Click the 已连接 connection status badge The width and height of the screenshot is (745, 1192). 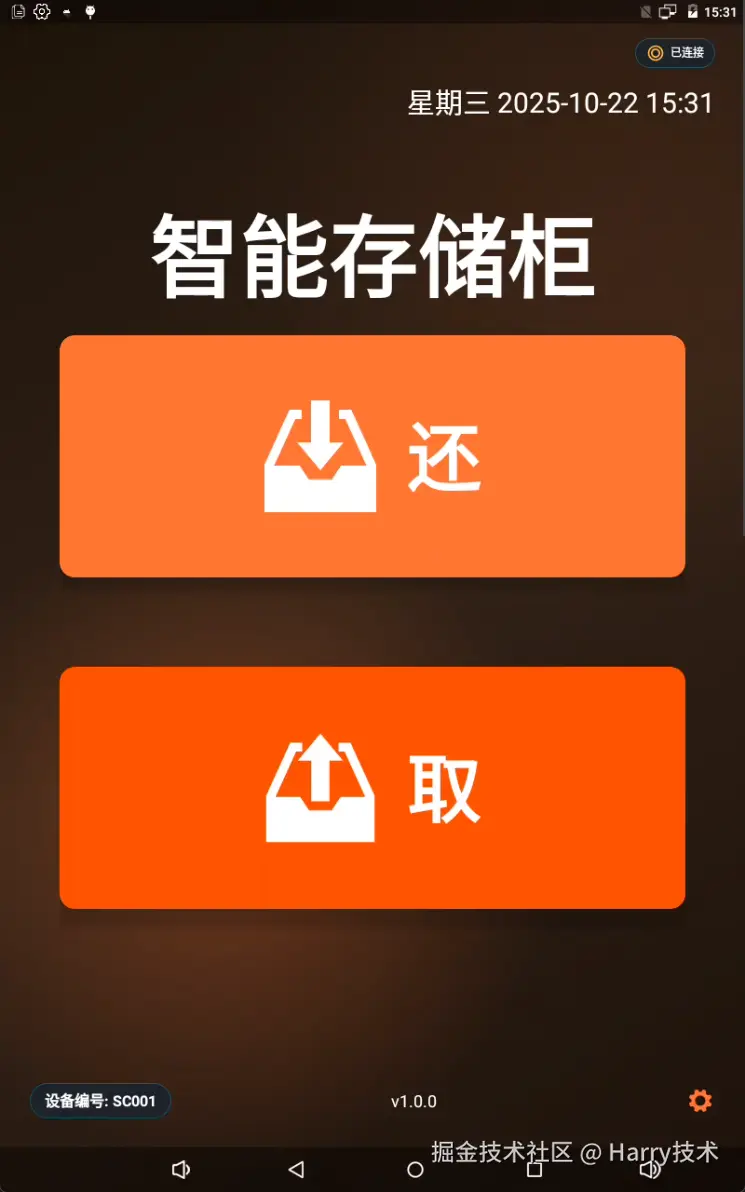tap(675, 53)
